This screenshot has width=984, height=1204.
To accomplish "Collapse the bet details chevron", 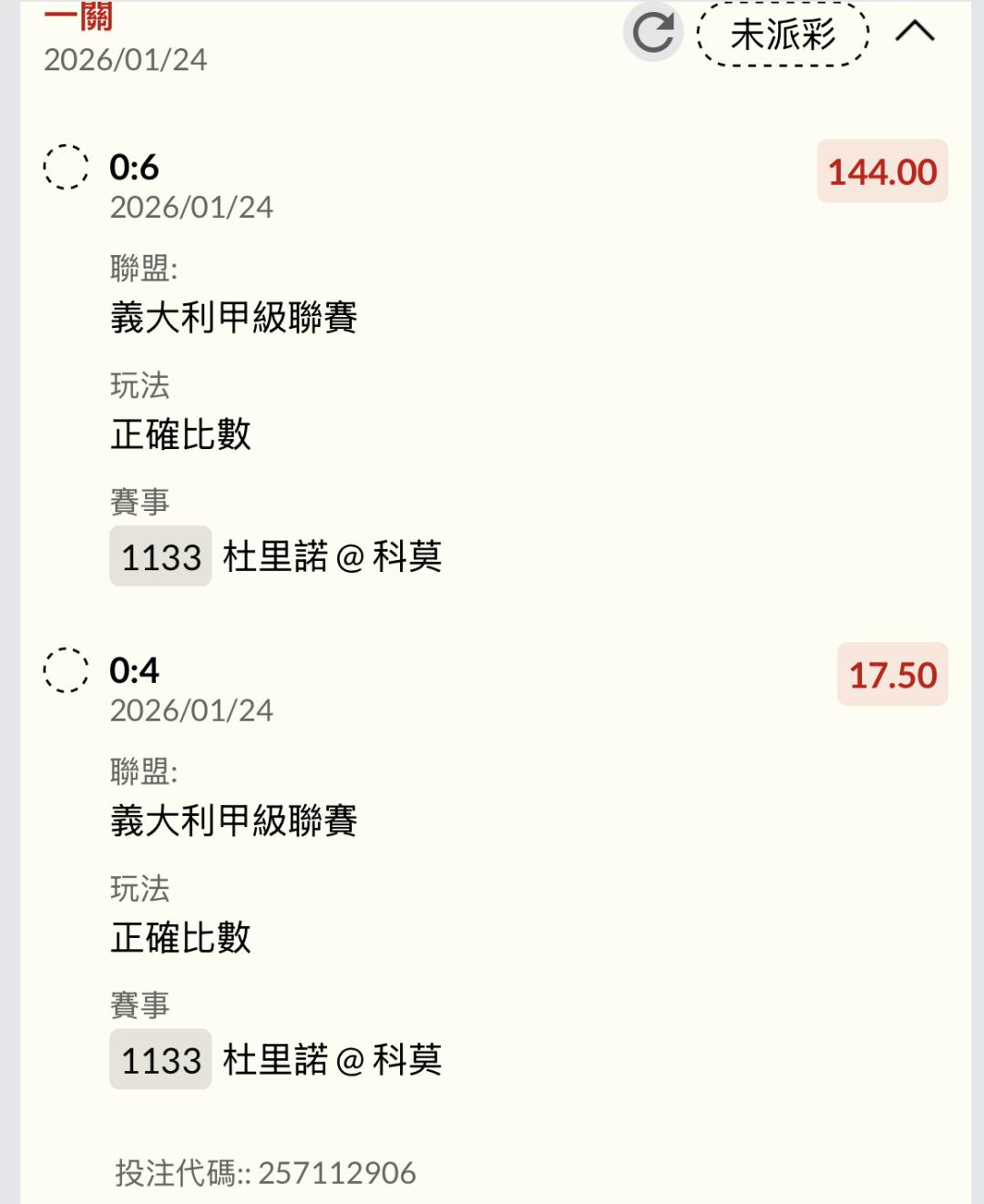I will coord(915,33).
